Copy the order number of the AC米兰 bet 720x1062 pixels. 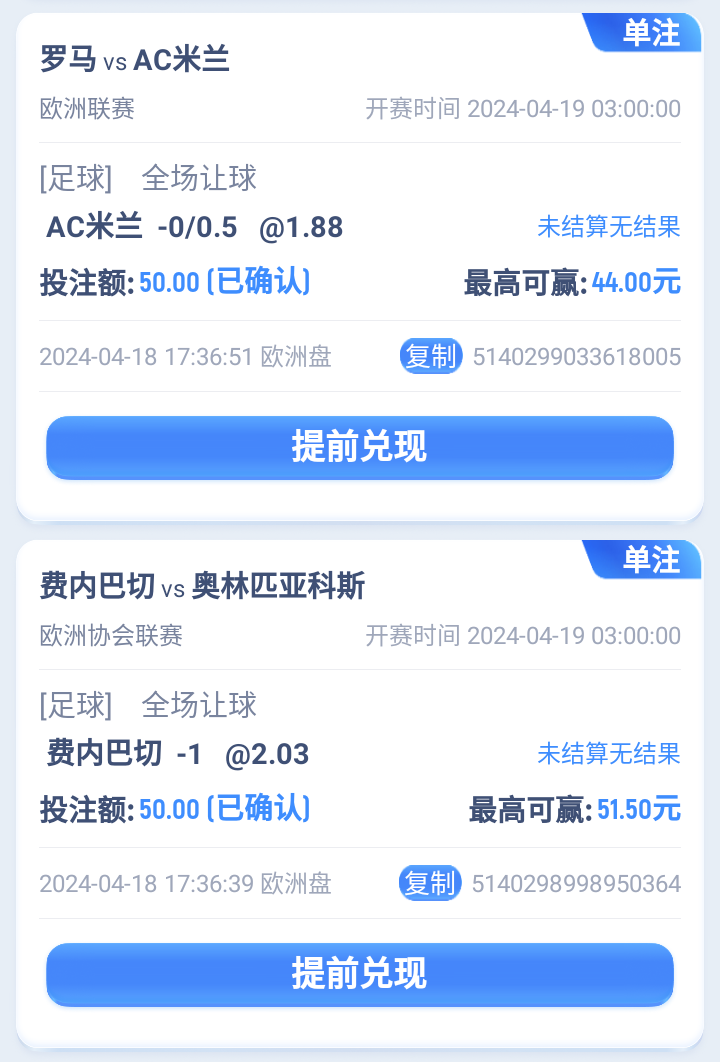click(x=431, y=356)
